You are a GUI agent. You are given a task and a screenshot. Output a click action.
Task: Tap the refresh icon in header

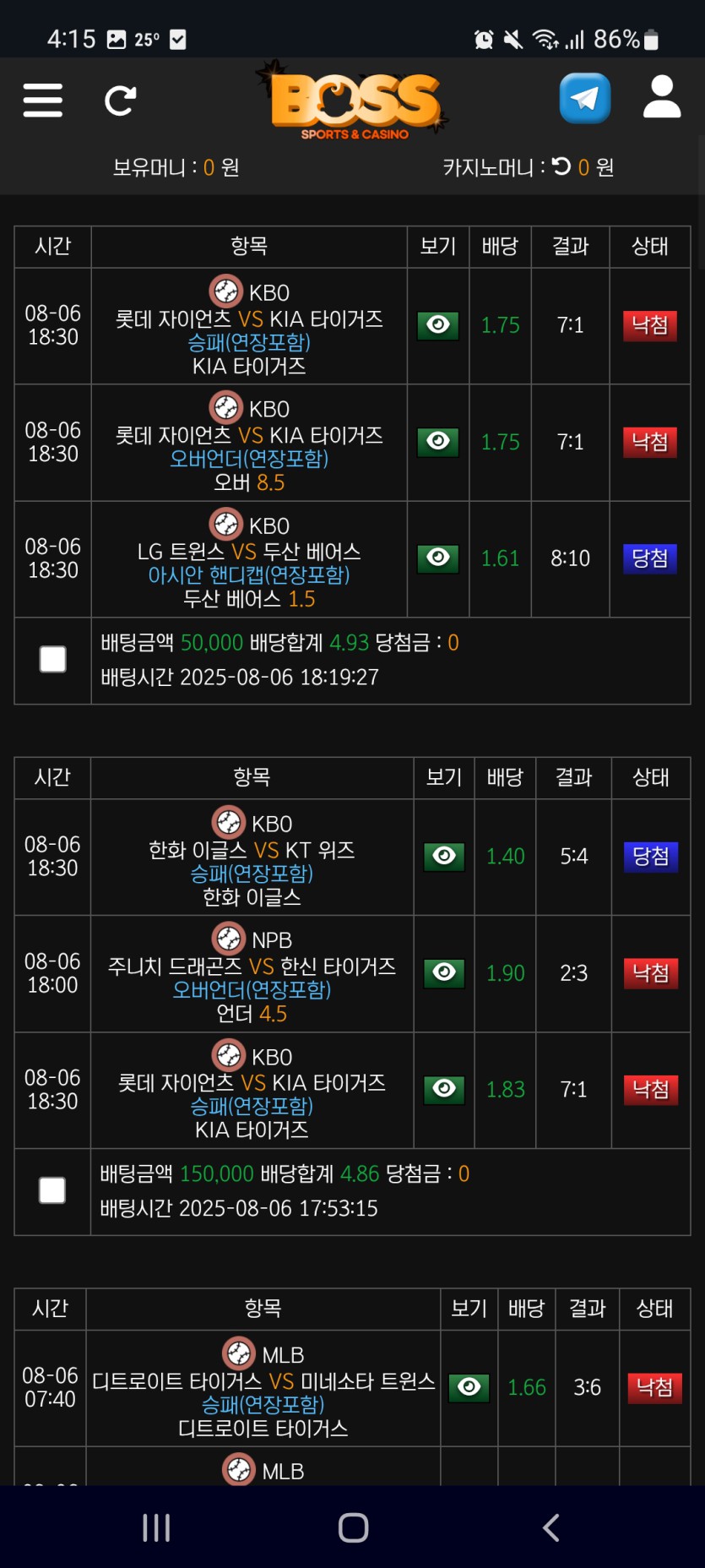pos(120,101)
